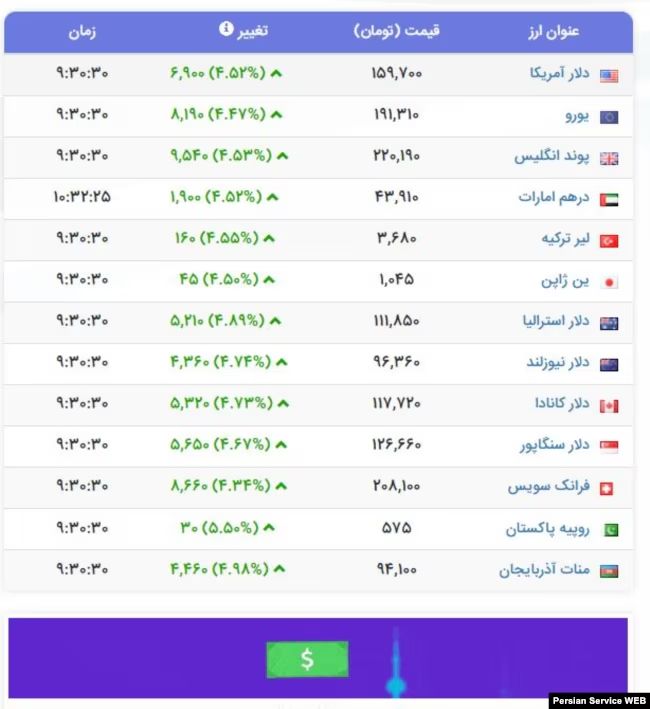The image size is (650, 709).
Task: Open the فرانک سویس row
Action: [556, 488]
